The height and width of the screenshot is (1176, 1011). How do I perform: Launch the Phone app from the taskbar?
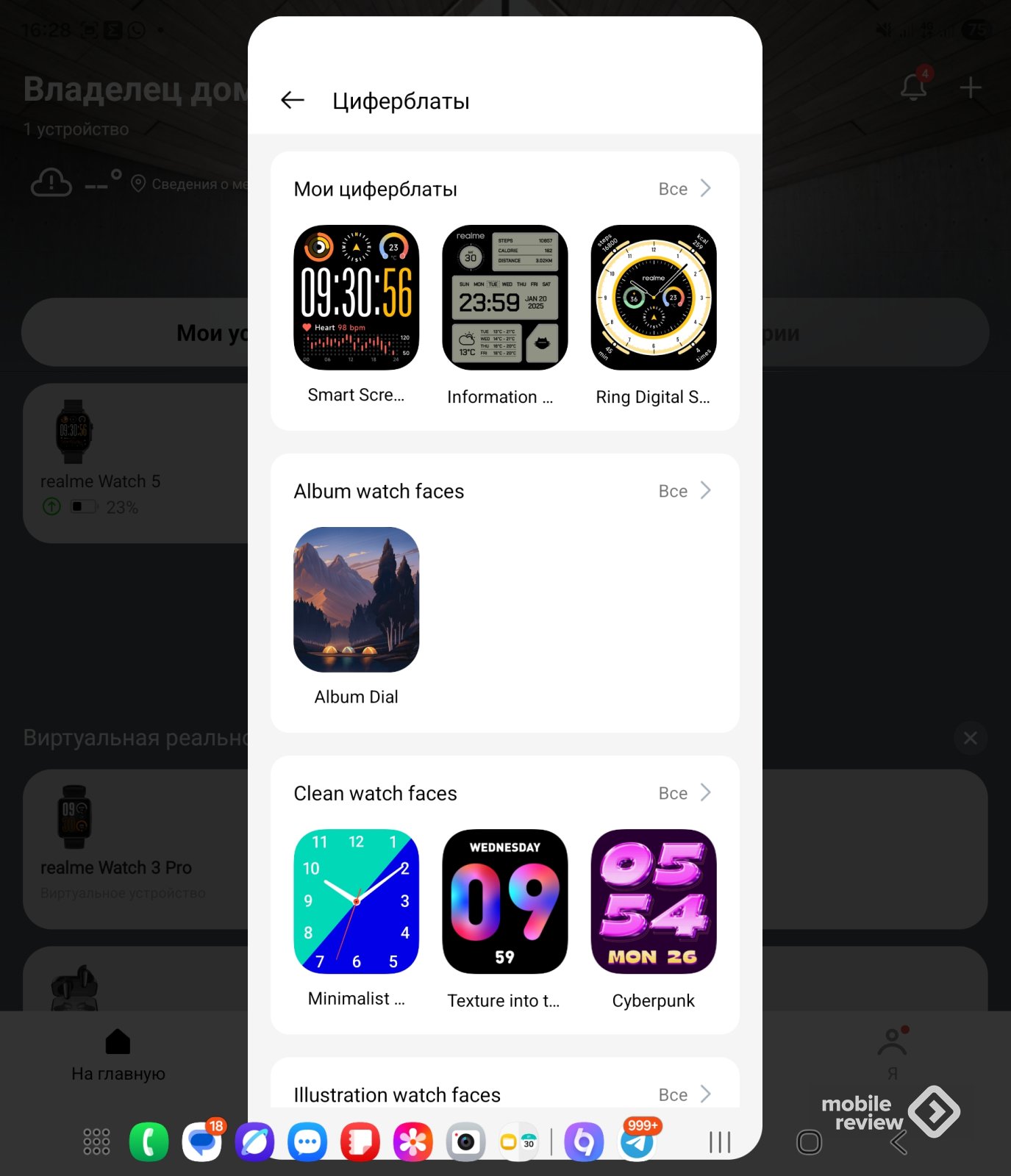tap(149, 1142)
